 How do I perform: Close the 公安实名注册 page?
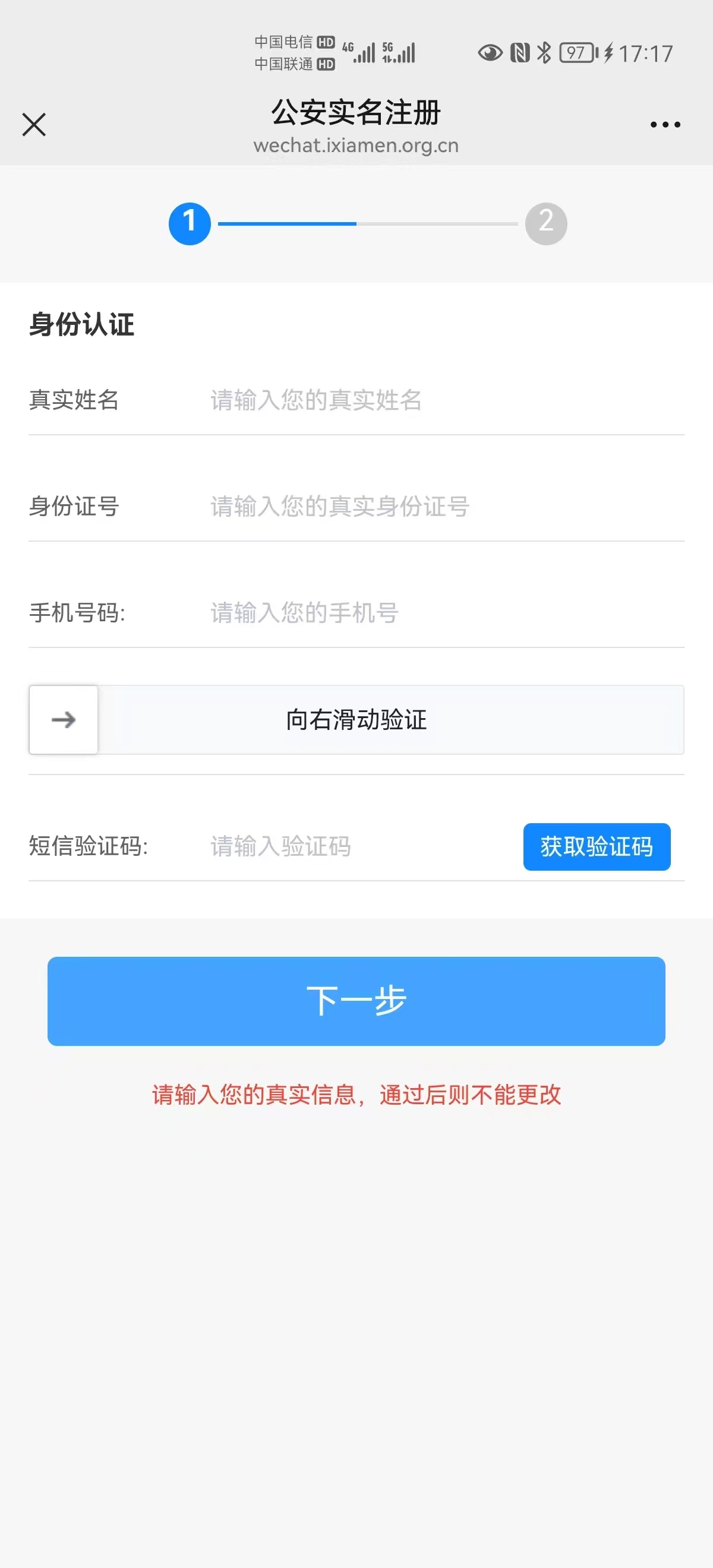click(x=34, y=125)
